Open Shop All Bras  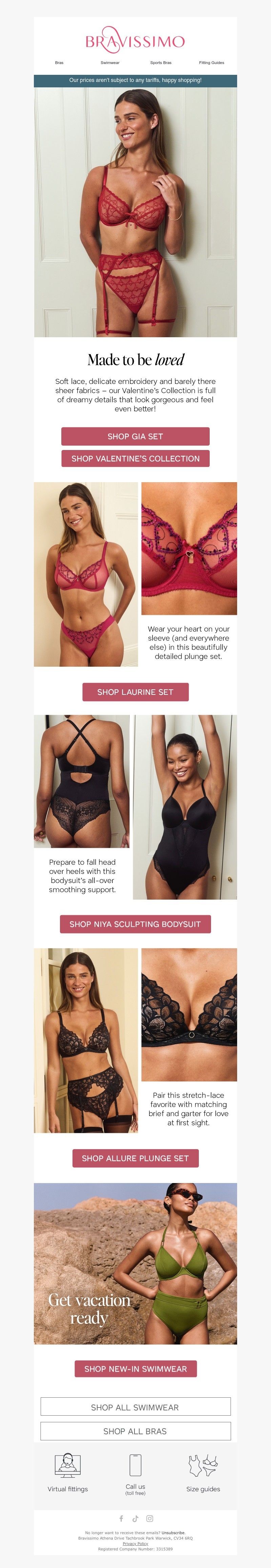click(x=135, y=1431)
